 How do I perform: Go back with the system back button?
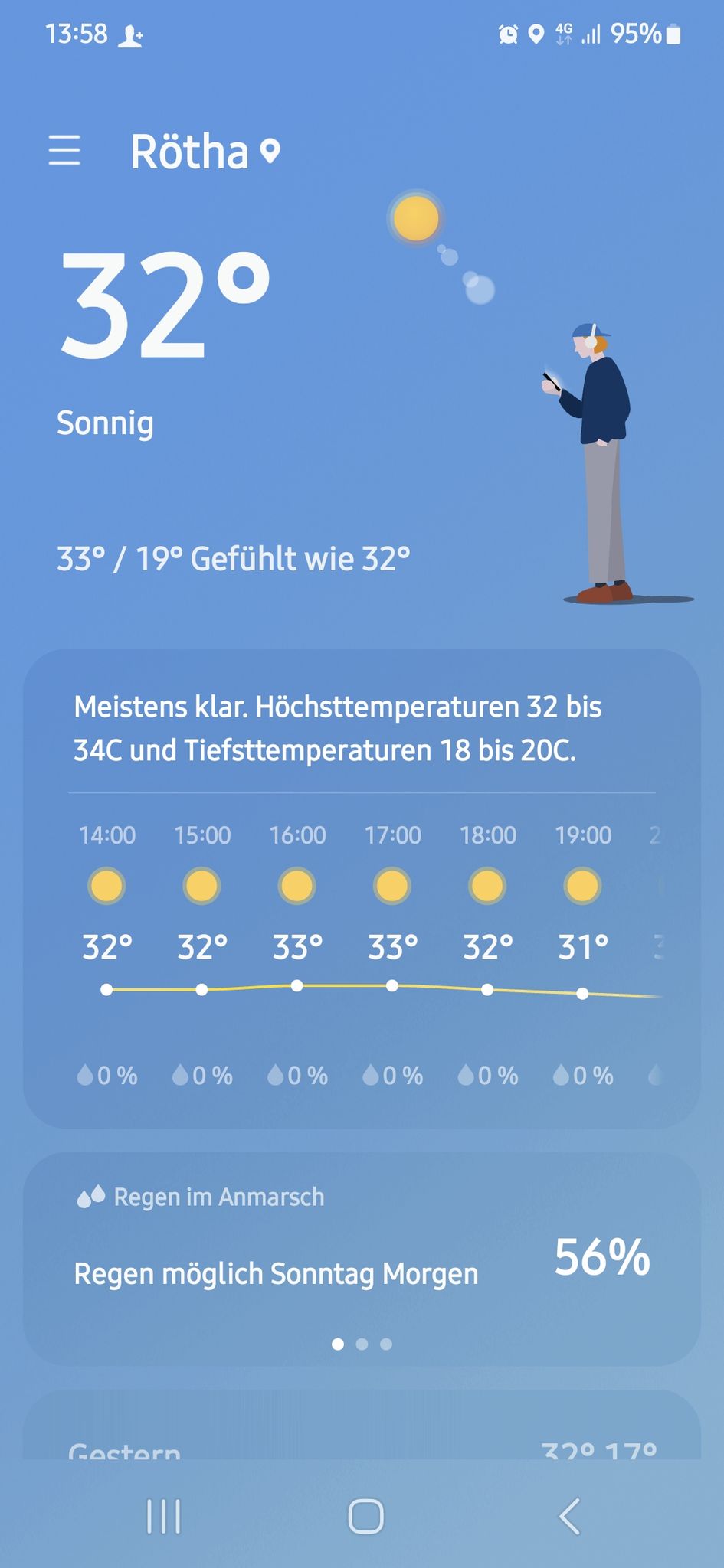(x=569, y=1515)
